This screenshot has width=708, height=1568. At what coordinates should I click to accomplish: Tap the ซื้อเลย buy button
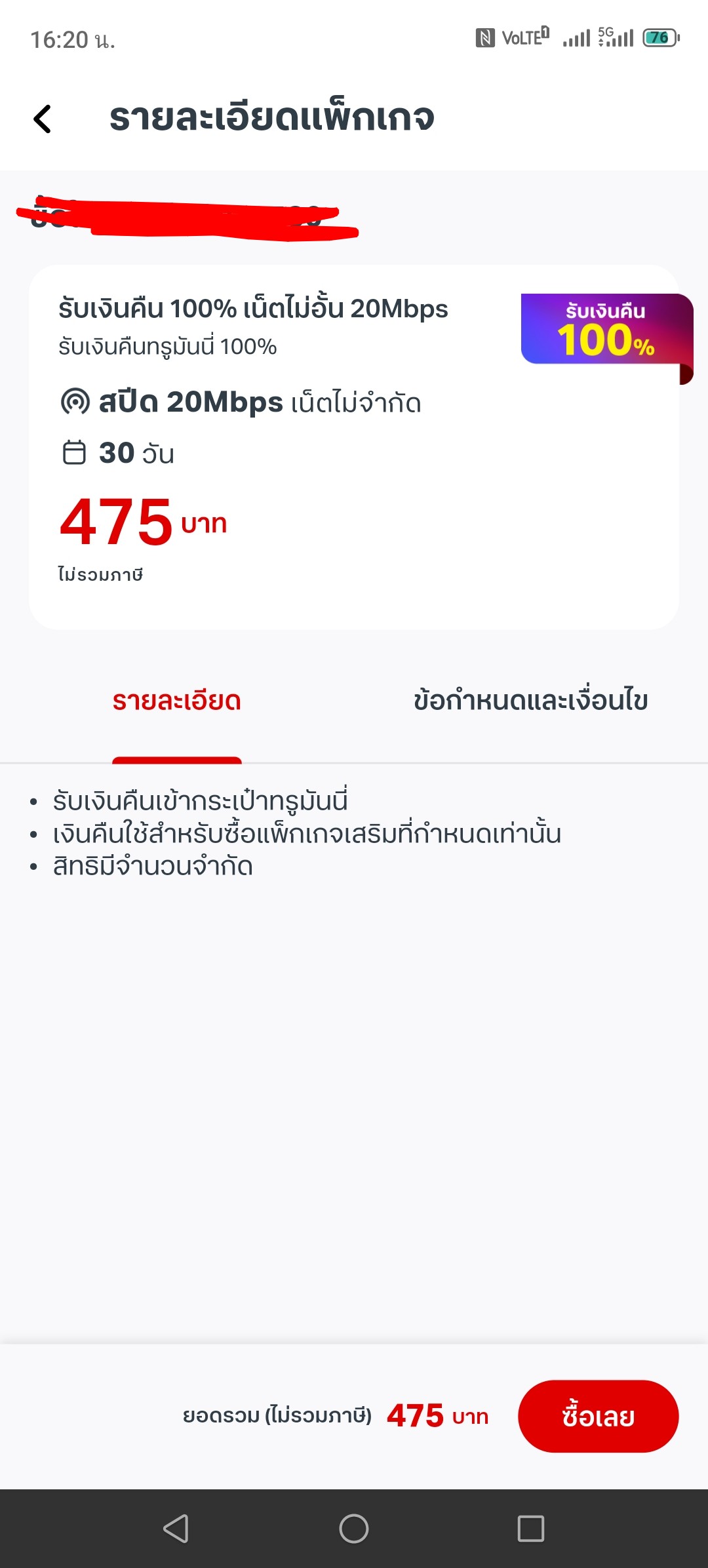coord(598,1416)
